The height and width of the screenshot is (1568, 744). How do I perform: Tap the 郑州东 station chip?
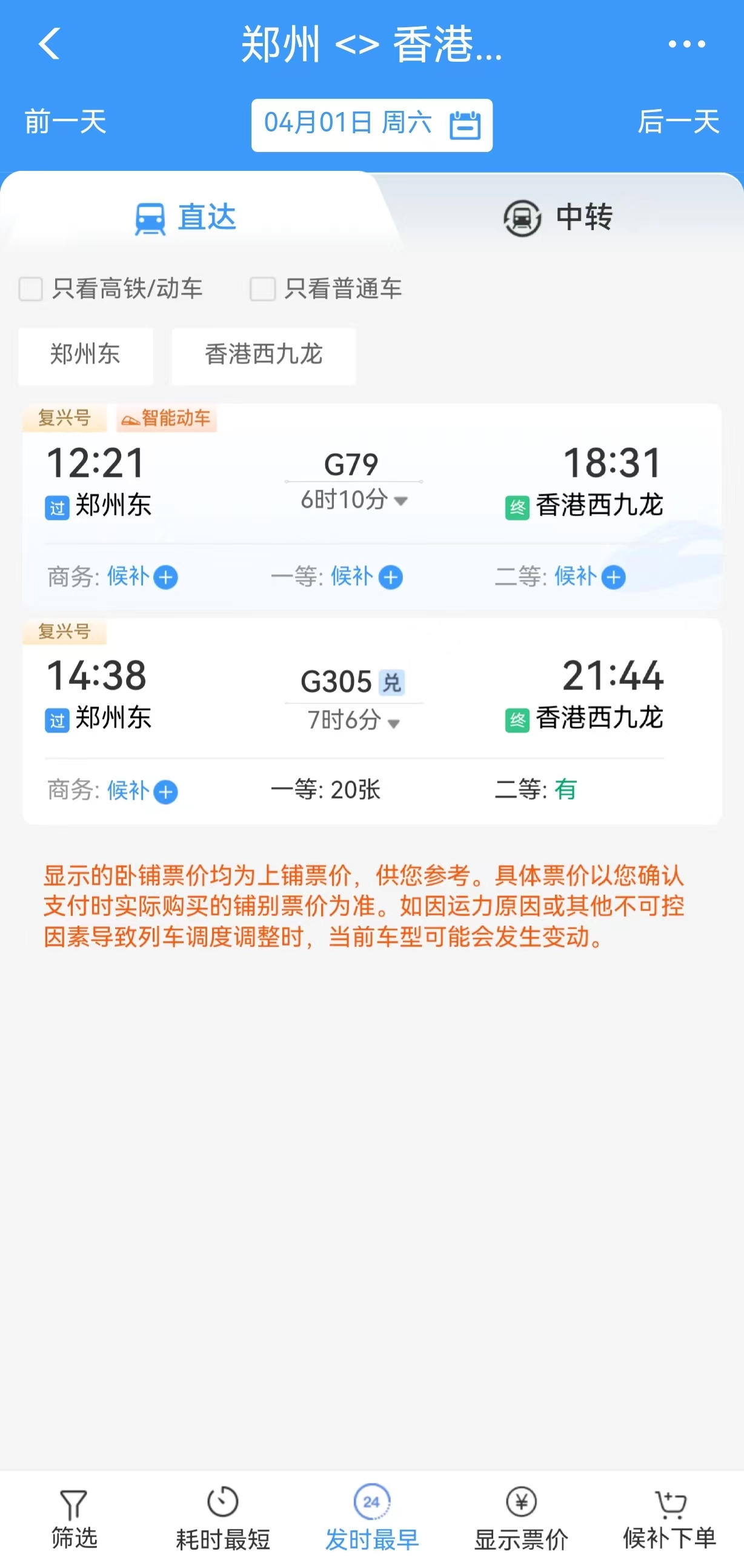pyautogui.click(x=85, y=355)
